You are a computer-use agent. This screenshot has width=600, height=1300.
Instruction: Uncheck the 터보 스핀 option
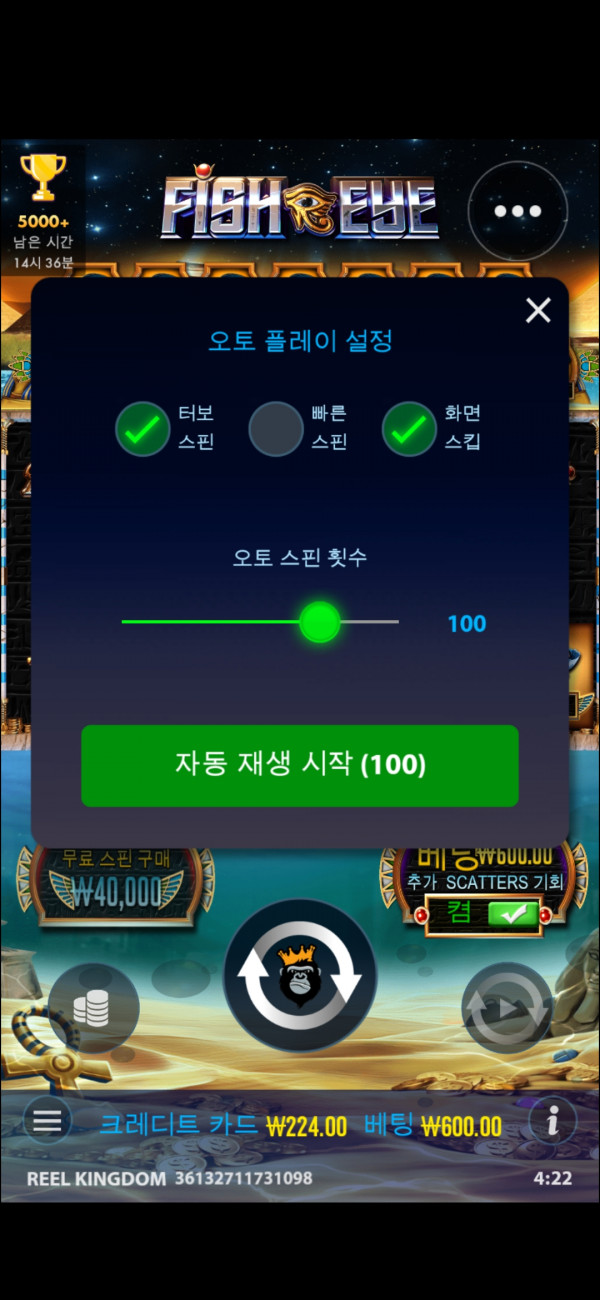pyautogui.click(x=142, y=429)
